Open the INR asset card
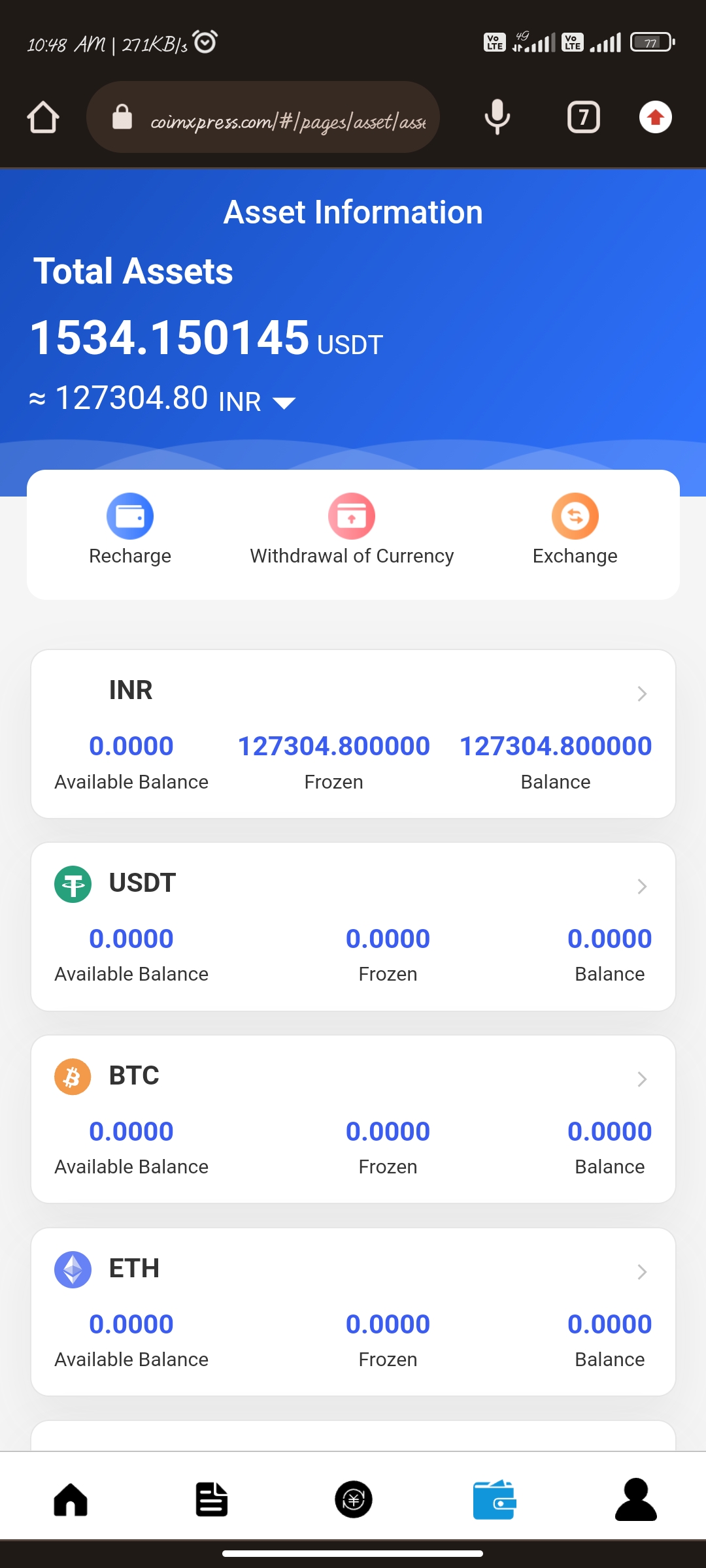The height and width of the screenshot is (1568, 706). pos(353,734)
